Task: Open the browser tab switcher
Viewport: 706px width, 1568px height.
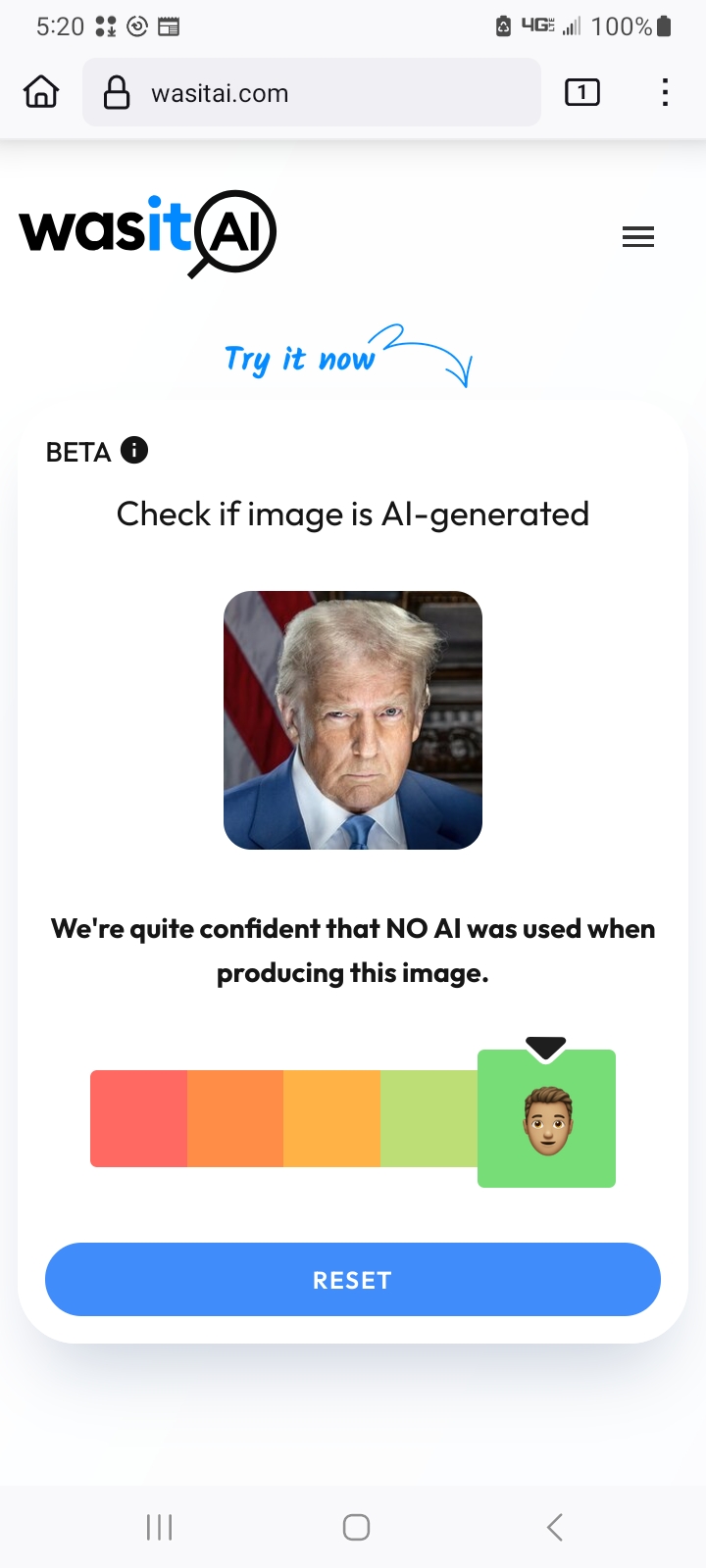Action: pos(582,92)
